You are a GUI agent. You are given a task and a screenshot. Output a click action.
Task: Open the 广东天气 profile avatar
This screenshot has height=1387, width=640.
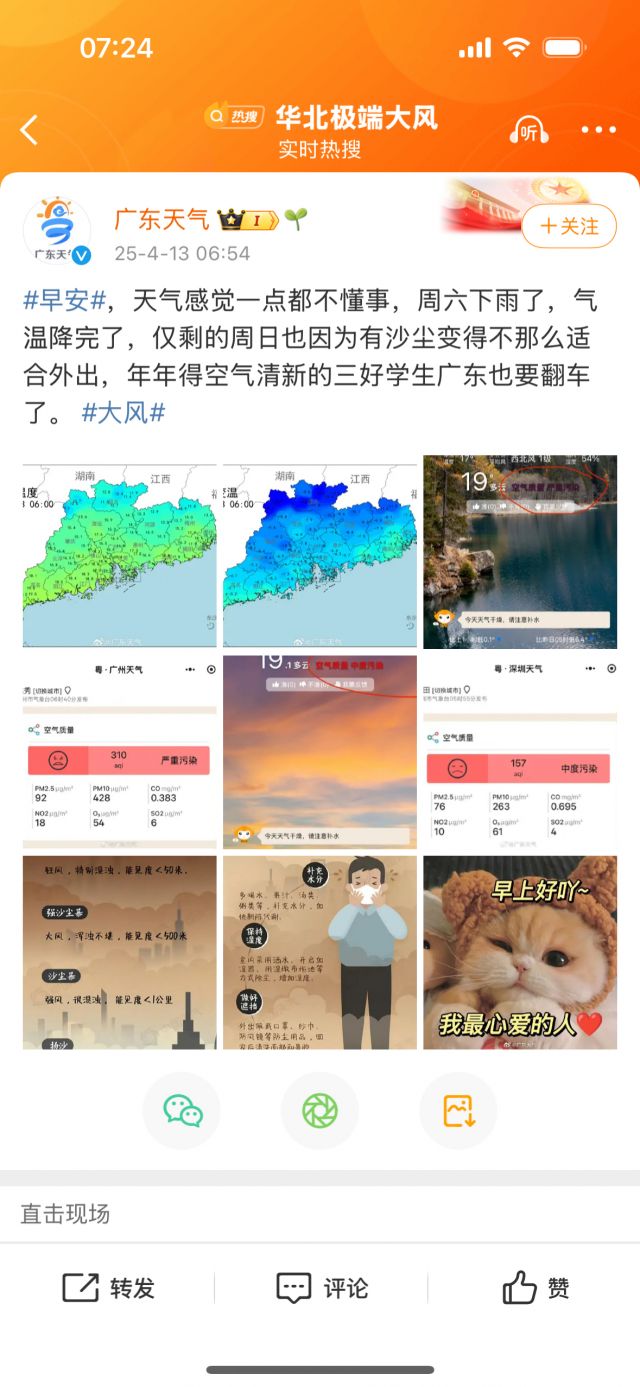click(56, 231)
